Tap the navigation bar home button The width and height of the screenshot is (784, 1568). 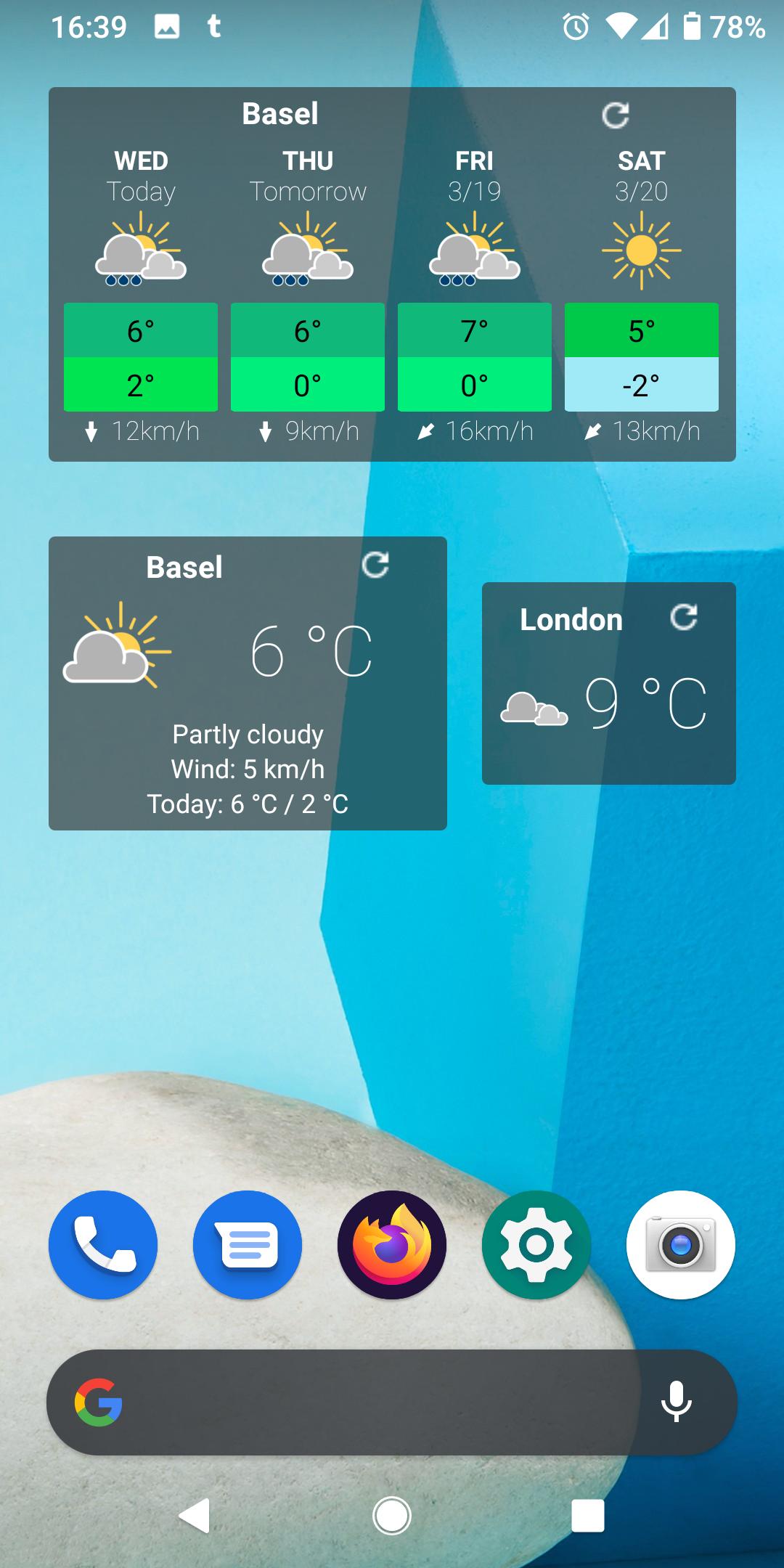click(x=392, y=1516)
